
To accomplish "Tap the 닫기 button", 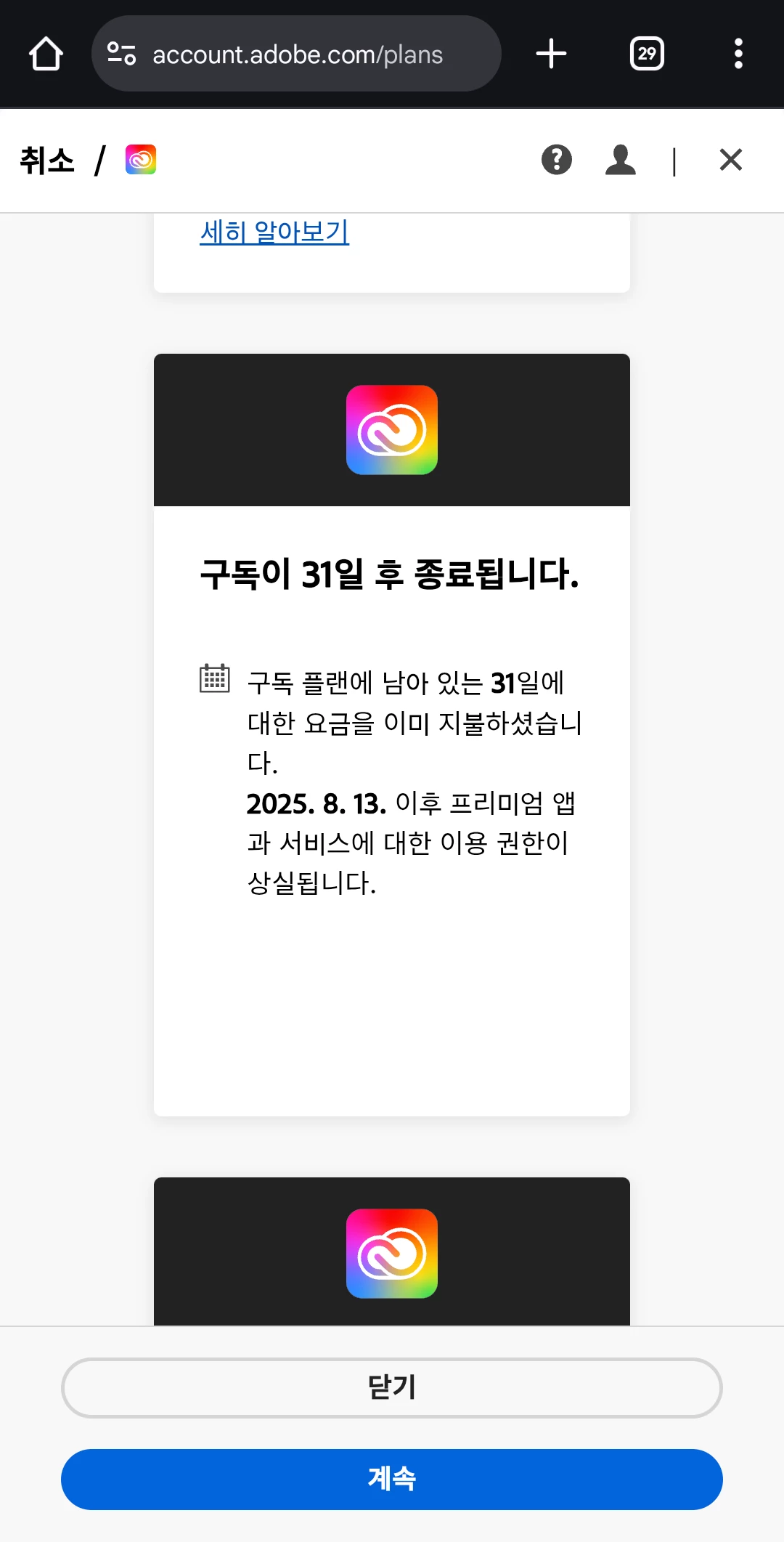I will click(392, 1387).
